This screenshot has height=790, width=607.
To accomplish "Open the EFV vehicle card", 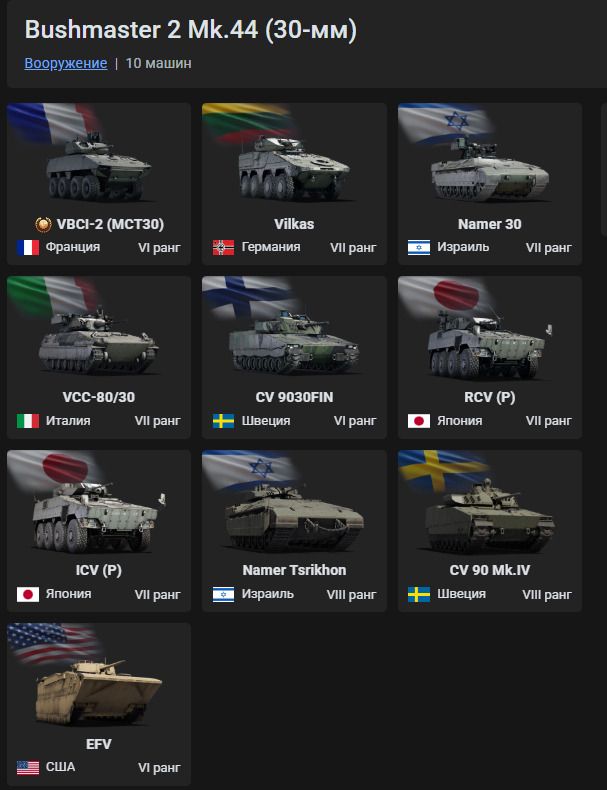I will [98, 704].
